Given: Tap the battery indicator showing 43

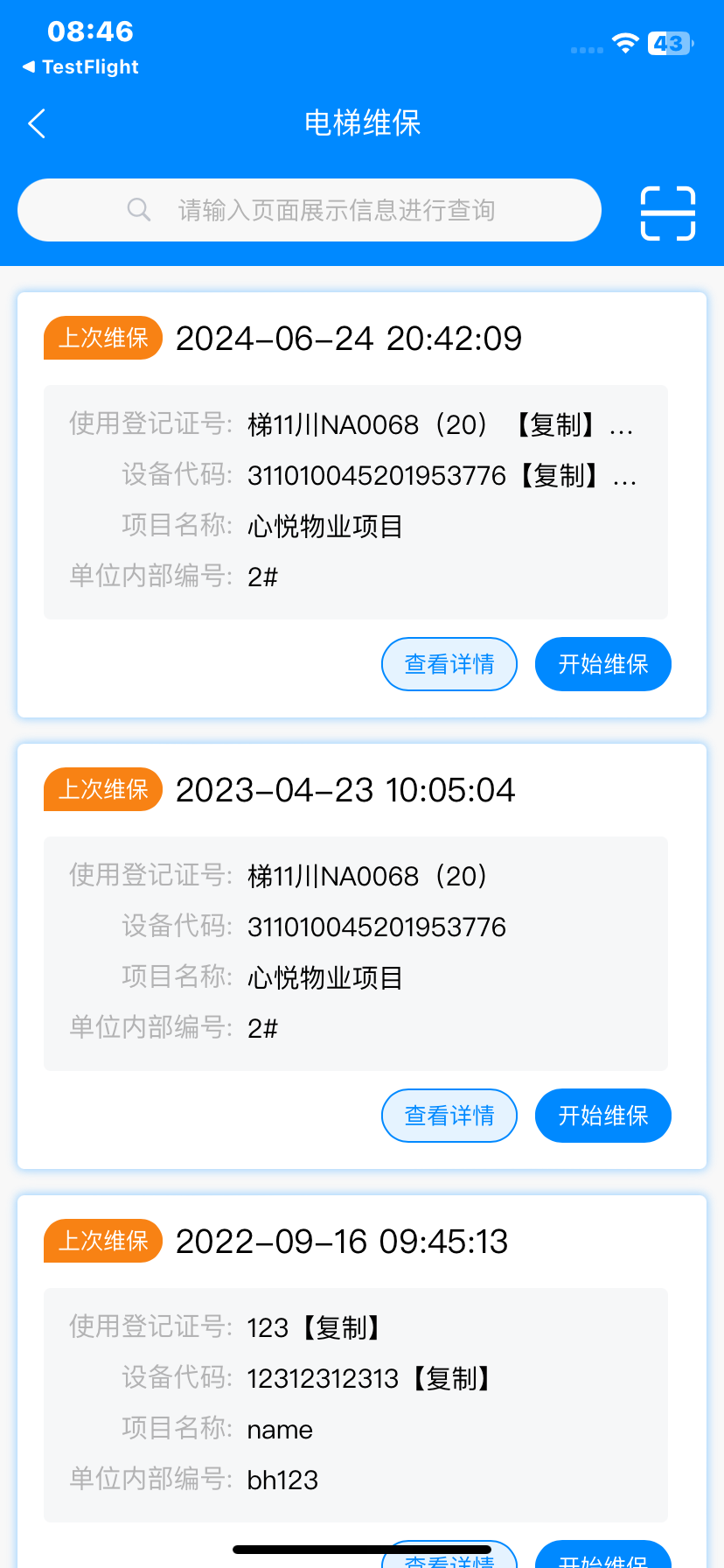Looking at the screenshot, I should 667,43.
